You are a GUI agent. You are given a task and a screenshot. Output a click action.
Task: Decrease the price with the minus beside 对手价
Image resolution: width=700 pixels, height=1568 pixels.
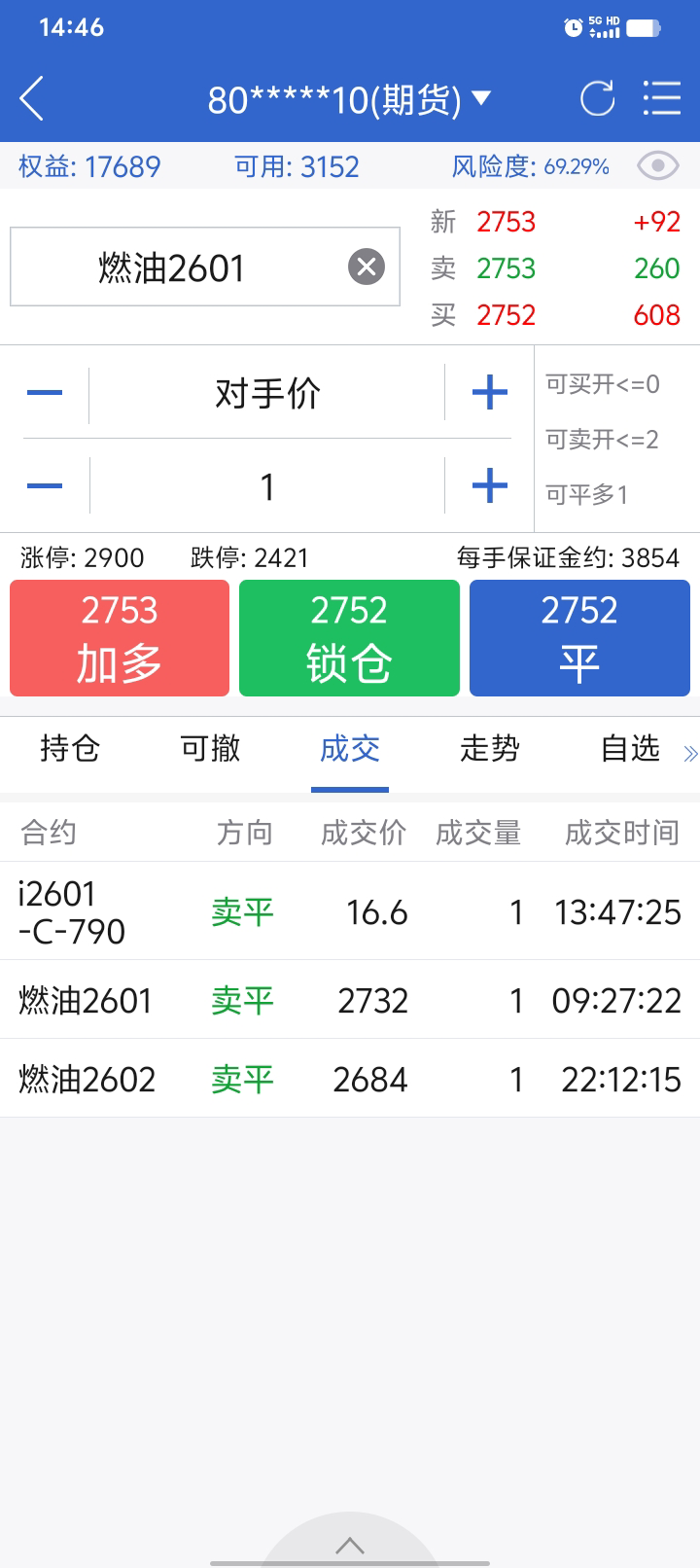(x=45, y=393)
